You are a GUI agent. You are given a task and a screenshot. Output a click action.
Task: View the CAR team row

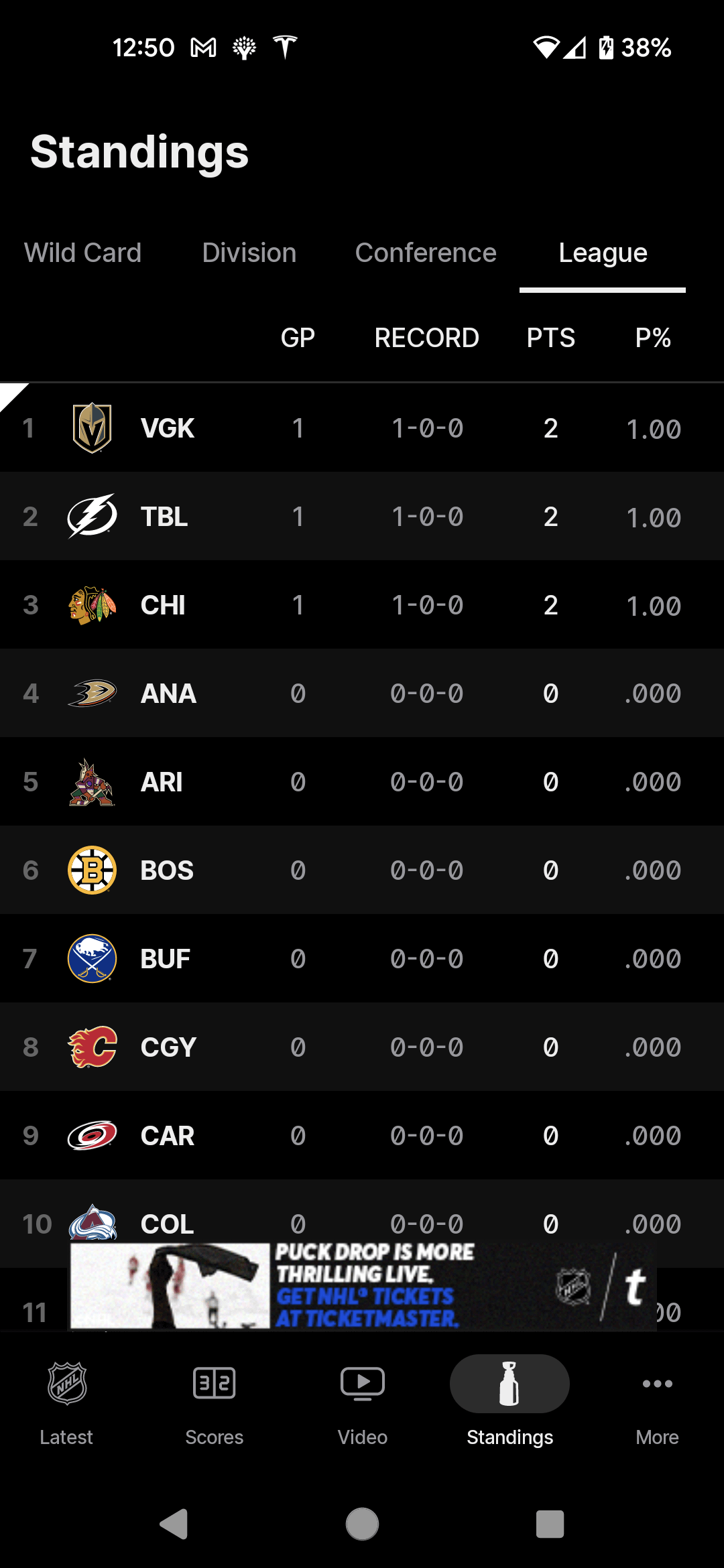point(362,1136)
